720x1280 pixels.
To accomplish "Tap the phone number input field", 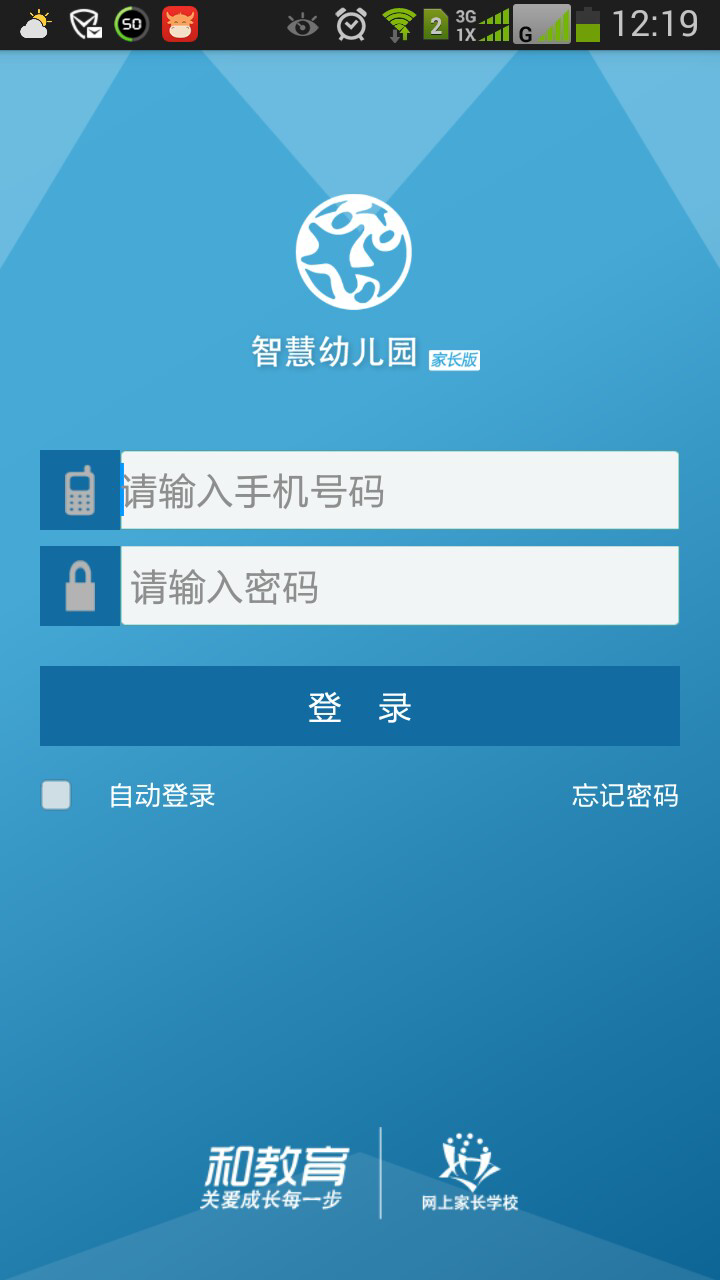I will tap(399, 490).
